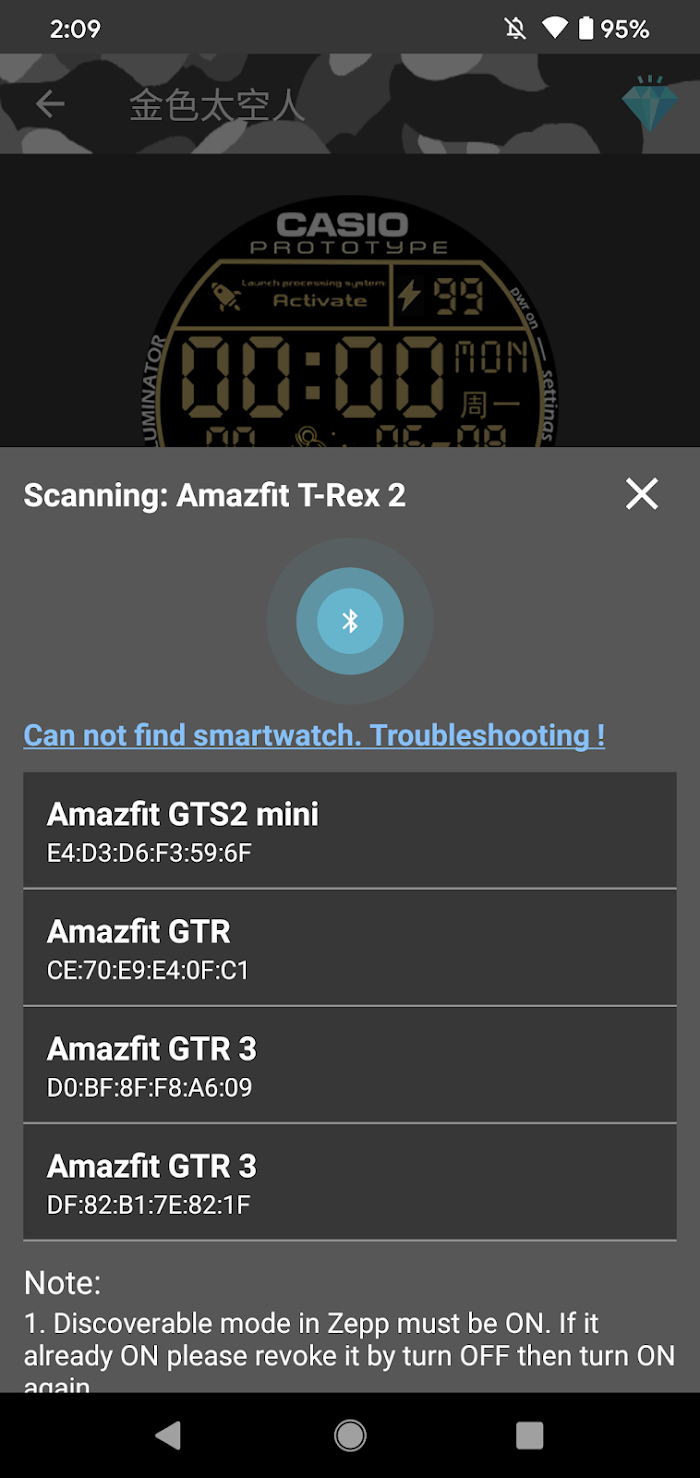The width and height of the screenshot is (700, 1478).
Task: Tap the system home button
Action: click(x=350, y=1435)
